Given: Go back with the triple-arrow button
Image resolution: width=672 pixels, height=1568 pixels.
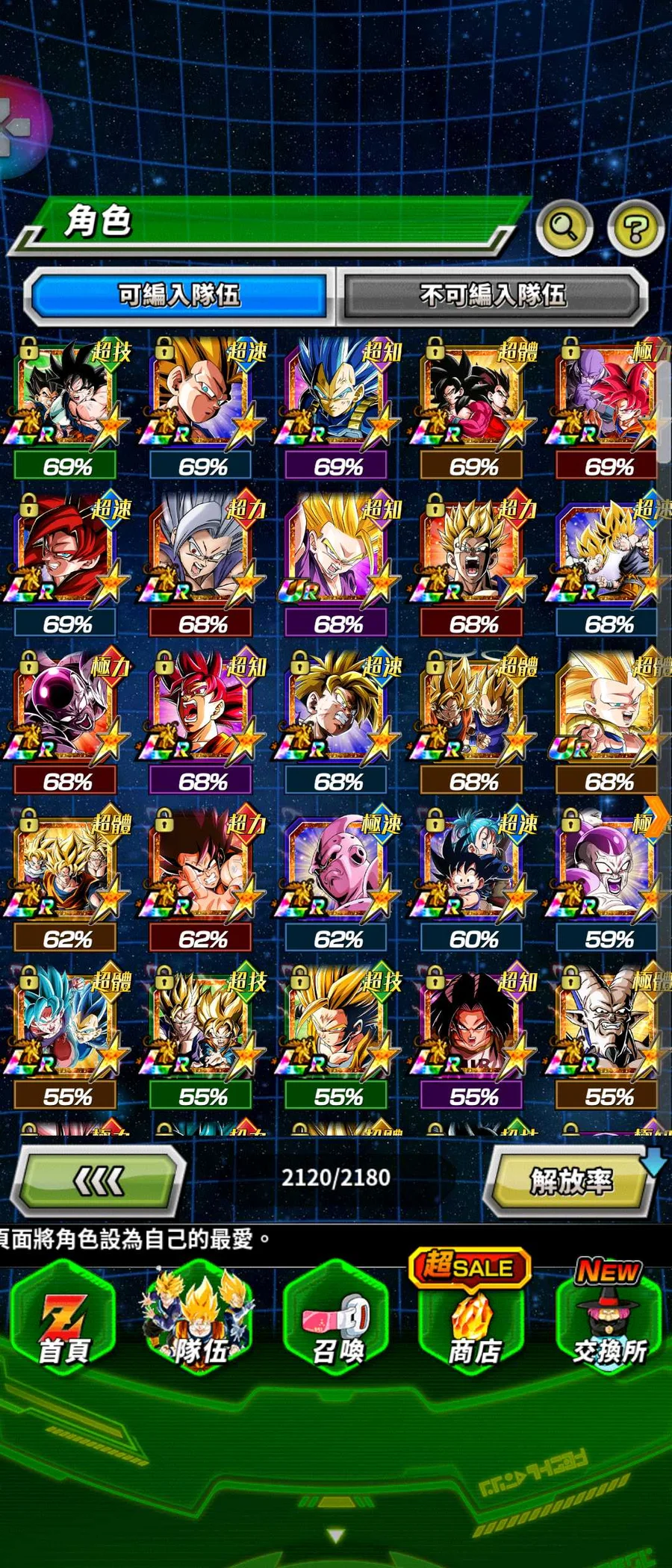Looking at the screenshot, I should pos(99,1180).
